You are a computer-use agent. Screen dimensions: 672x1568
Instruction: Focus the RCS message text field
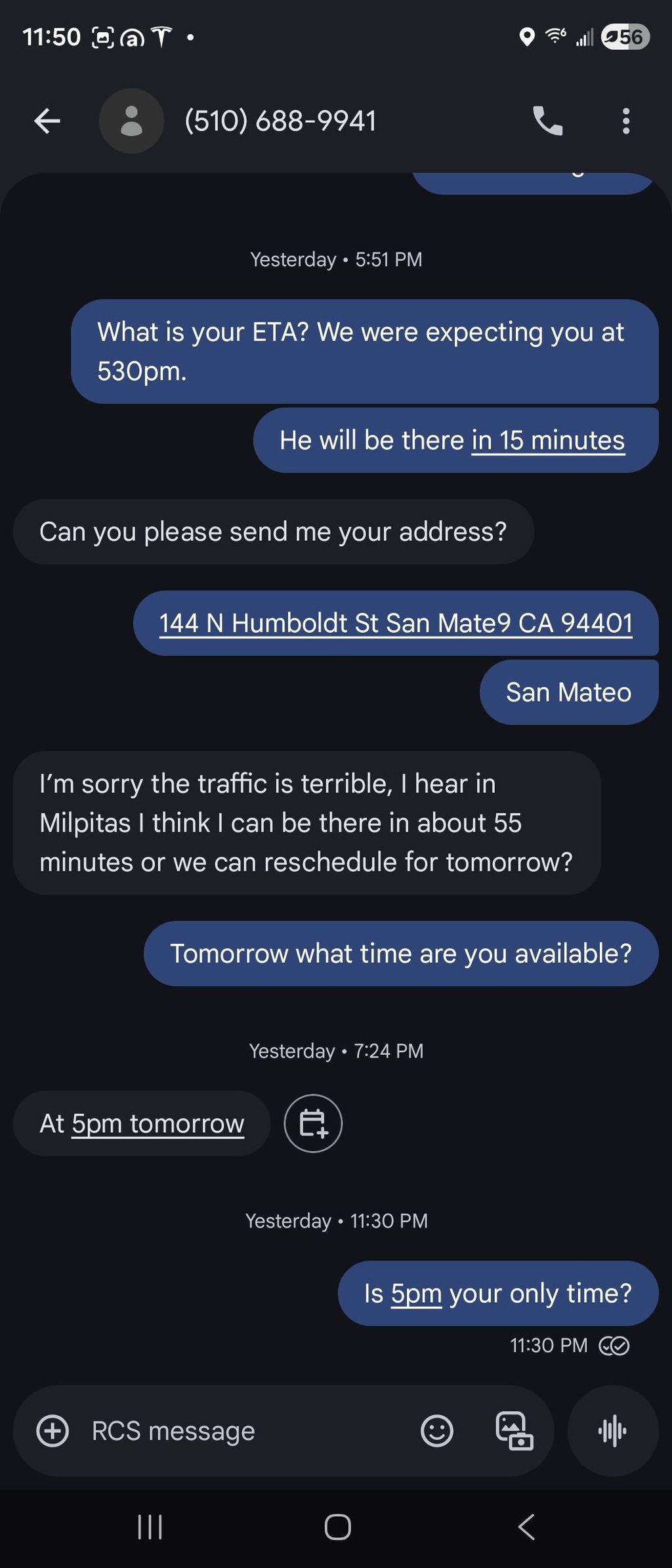click(x=249, y=1431)
